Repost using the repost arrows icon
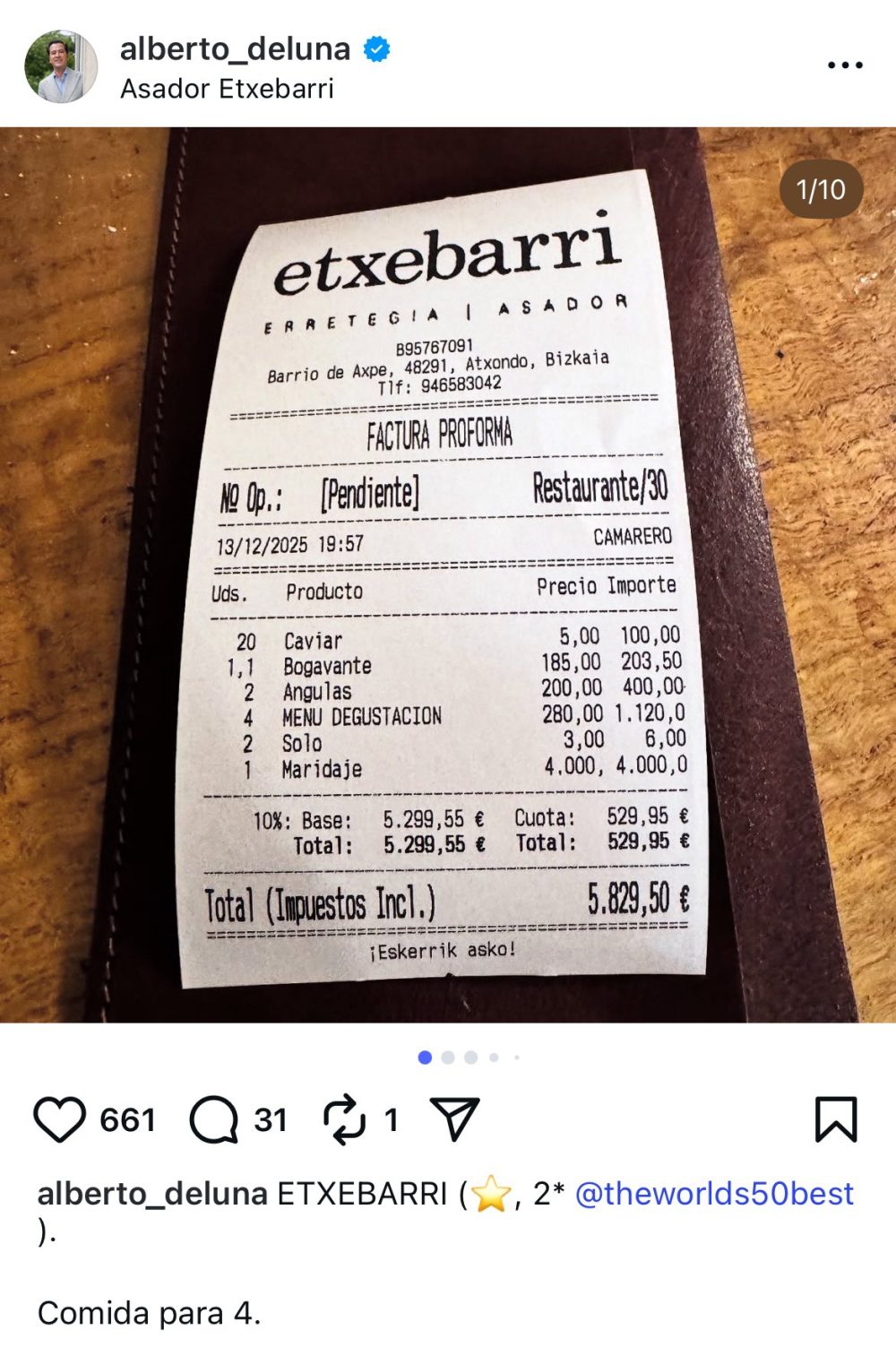 [x=345, y=1118]
